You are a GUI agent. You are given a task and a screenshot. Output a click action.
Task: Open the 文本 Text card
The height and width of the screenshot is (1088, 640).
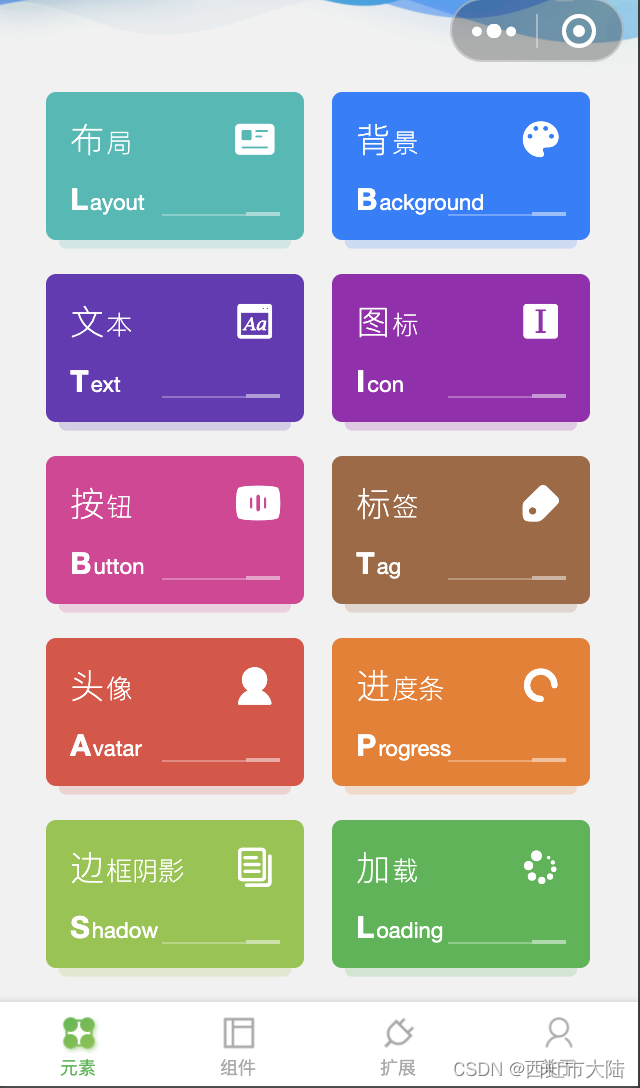point(175,348)
